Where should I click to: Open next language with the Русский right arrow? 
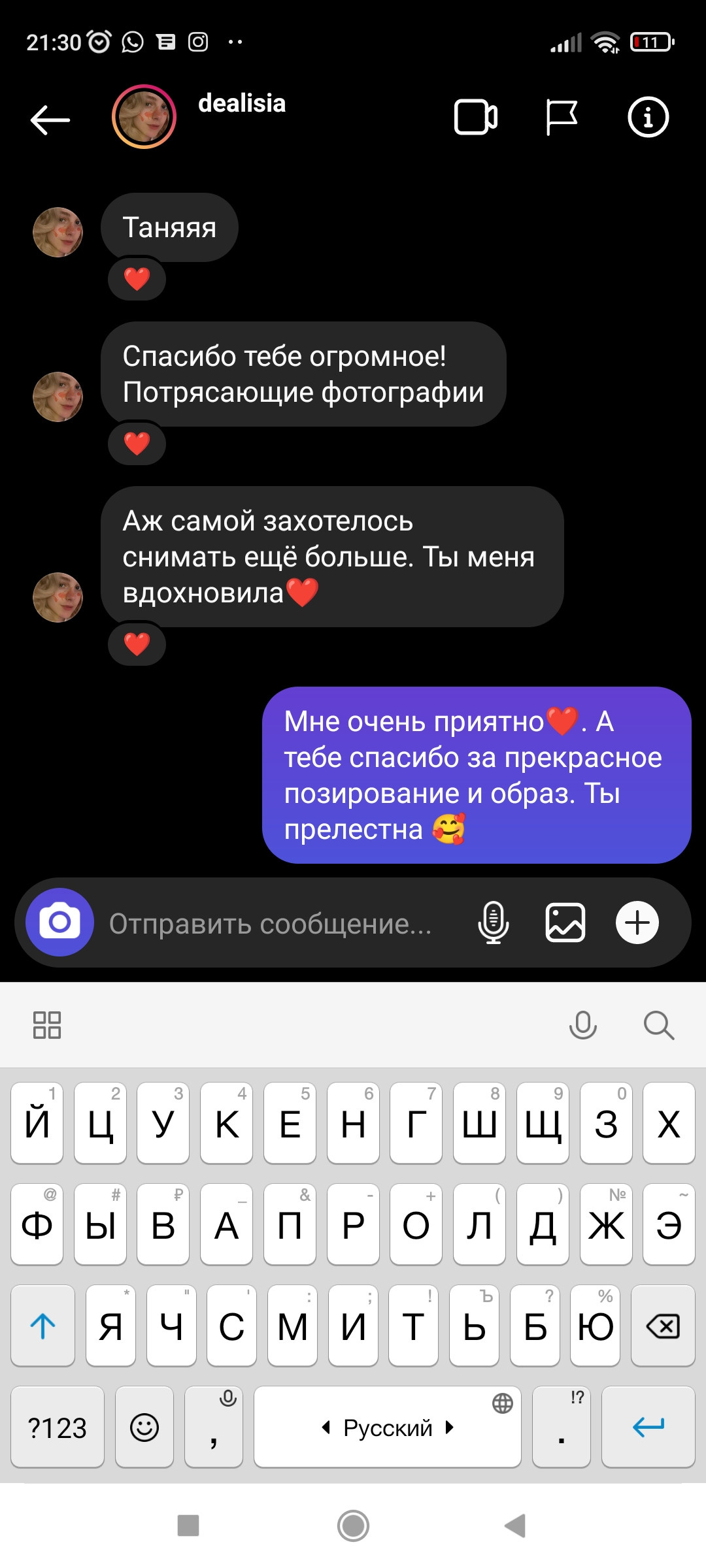(448, 1428)
